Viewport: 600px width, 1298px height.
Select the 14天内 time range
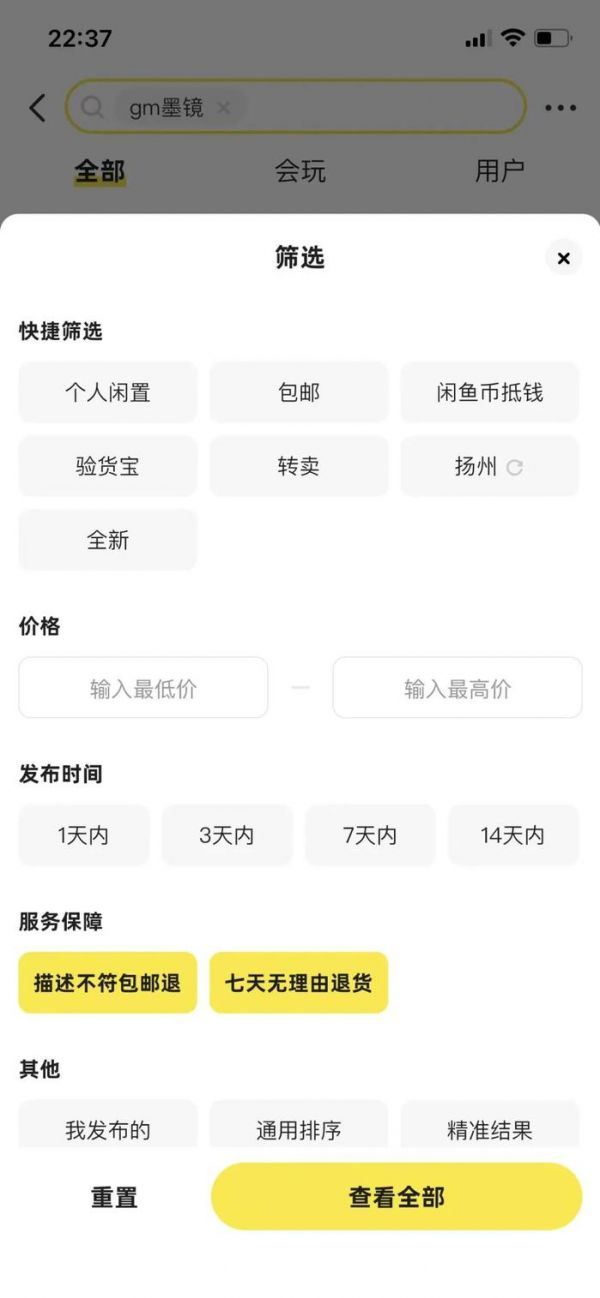[513, 835]
